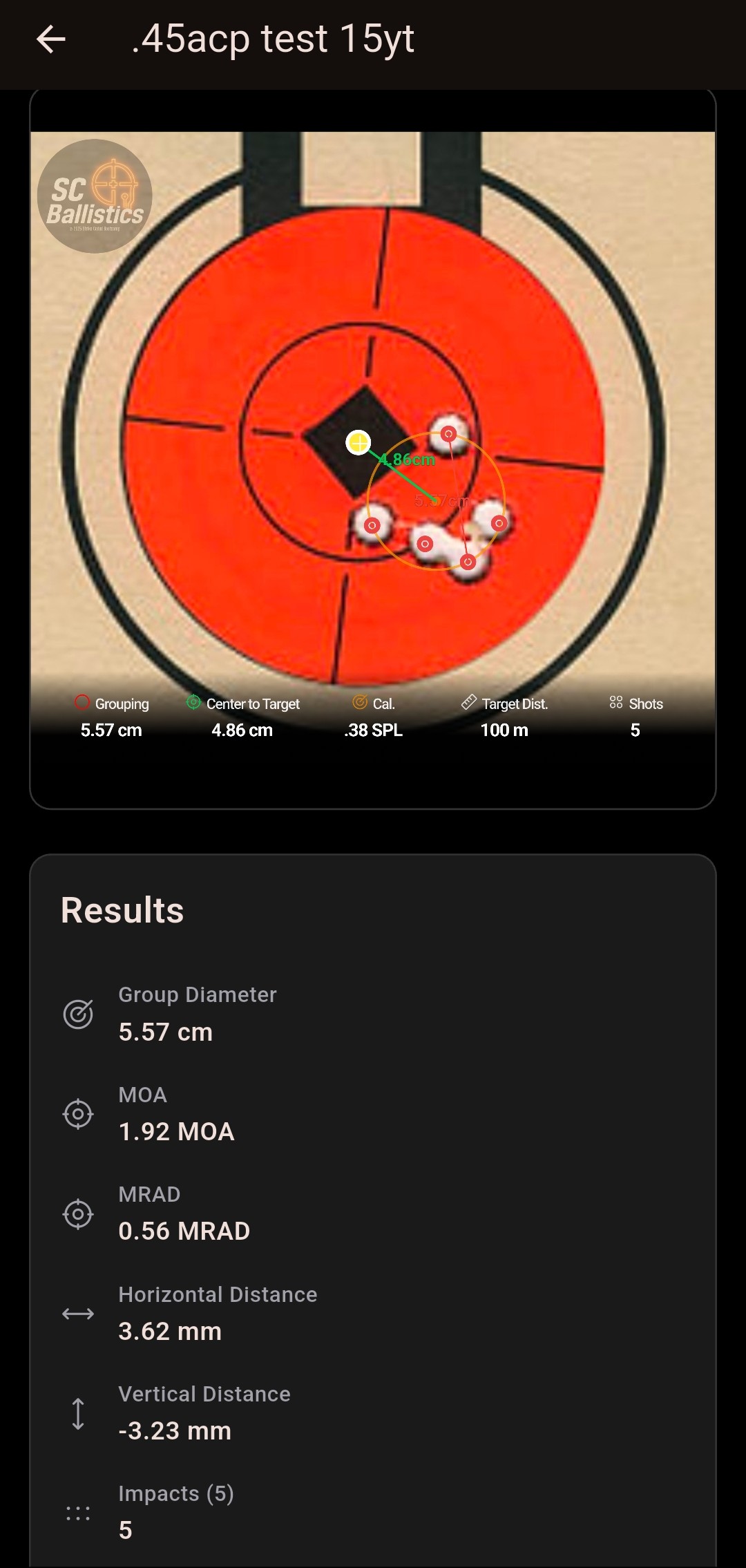Tap the title .45acp test 15yt

(x=273, y=39)
